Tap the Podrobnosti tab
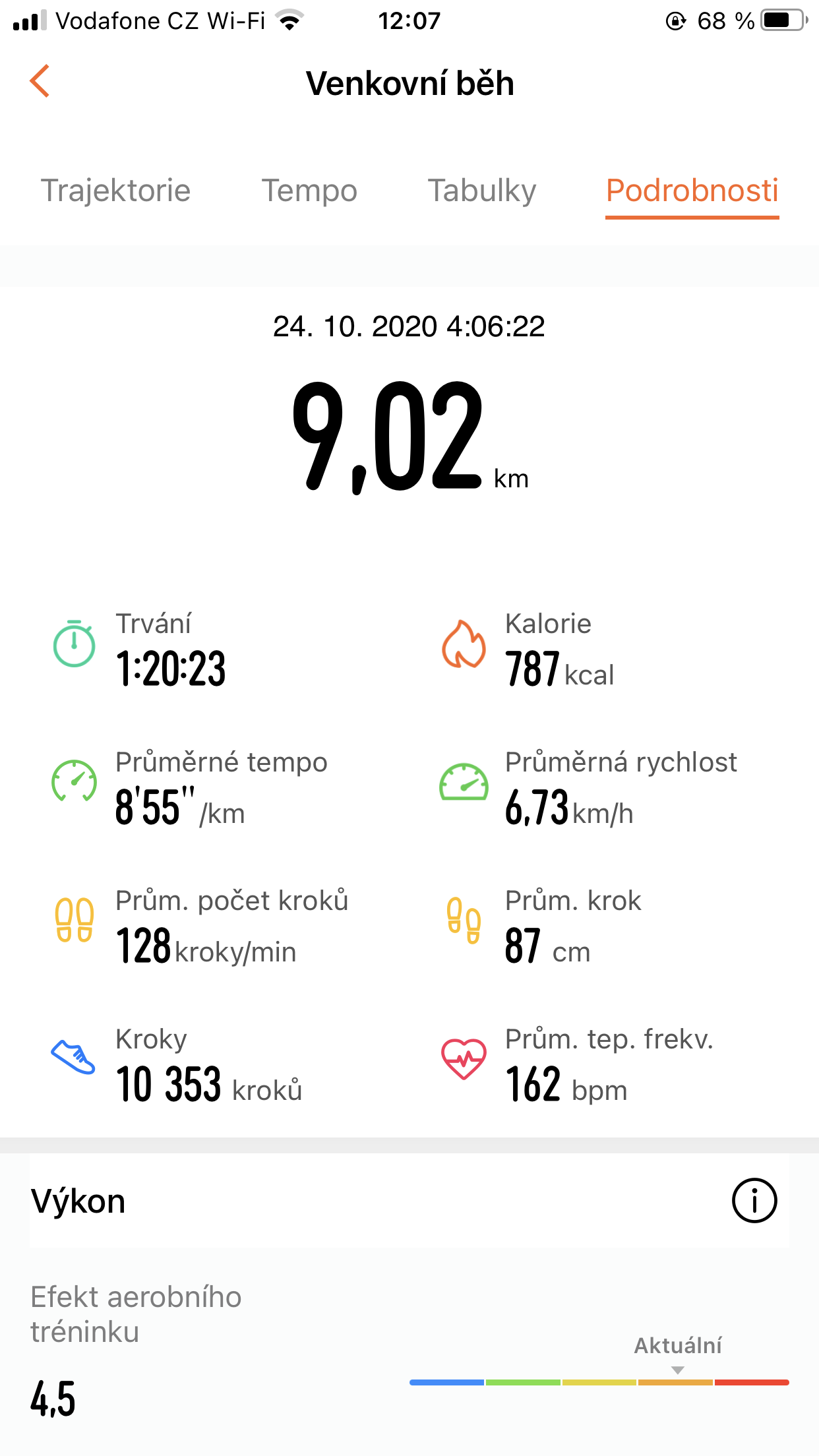Viewport: 819px width, 1456px height. pyautogui.click(x=692, y=191)
